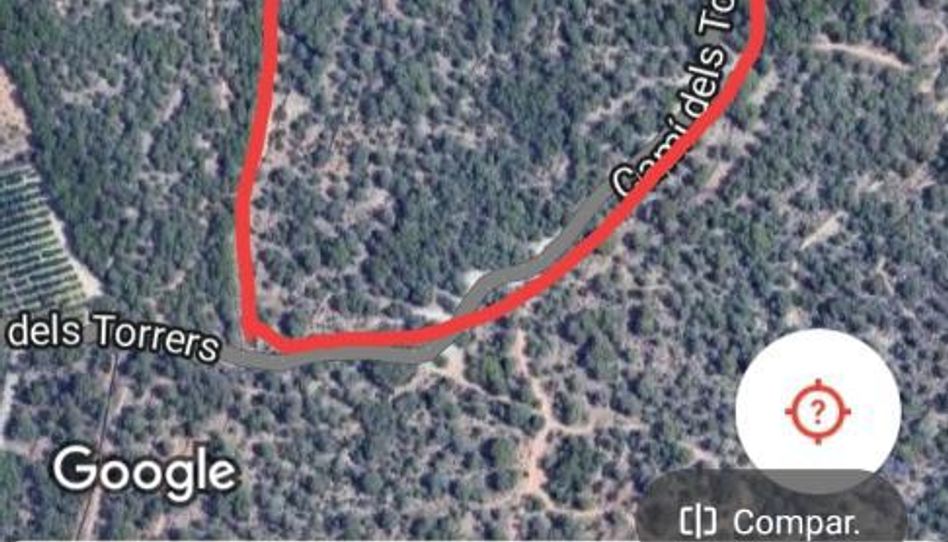Open the Compar. compare view
Viewport: 948px width, 542px height.
coord(772,521)
